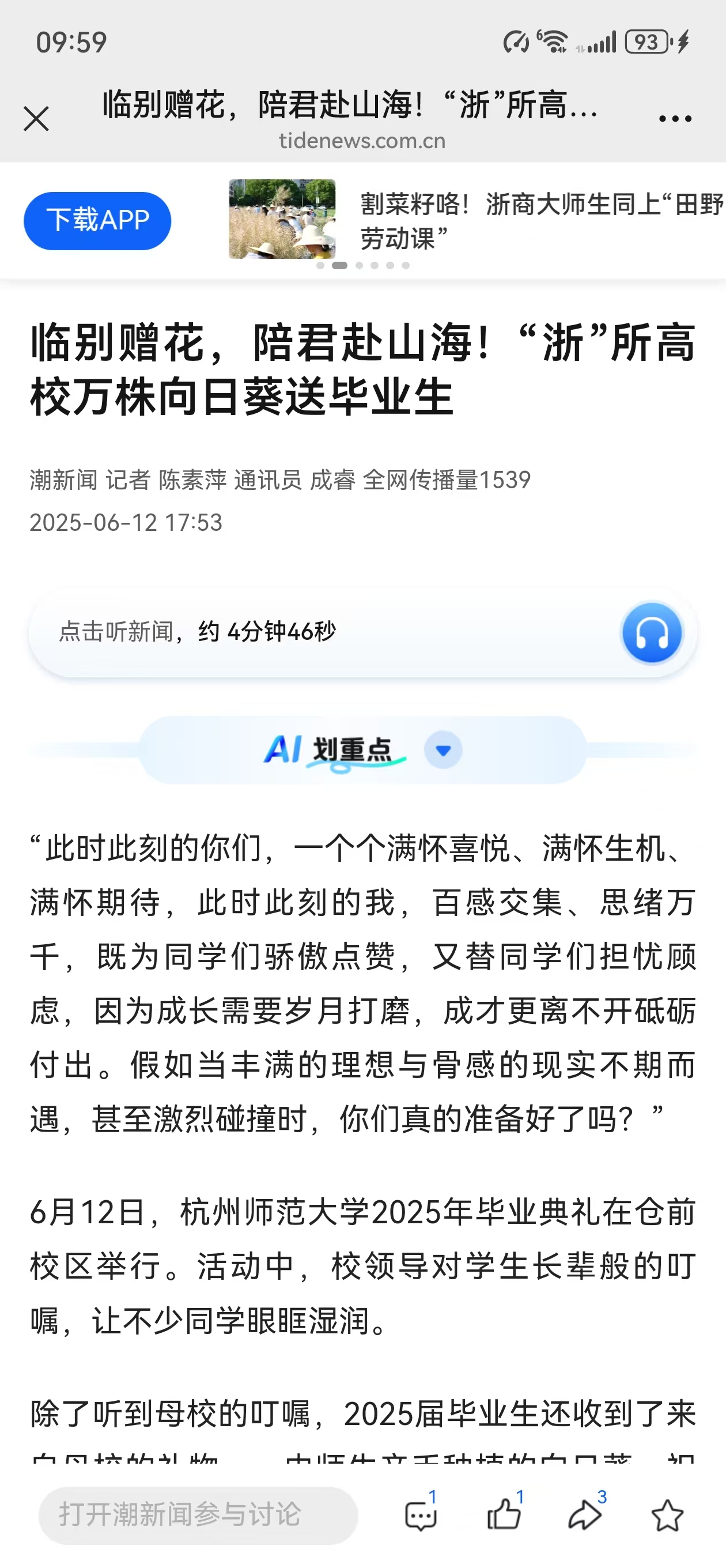
Task: Tap the 下载APP button
Action: pos(97,220)
